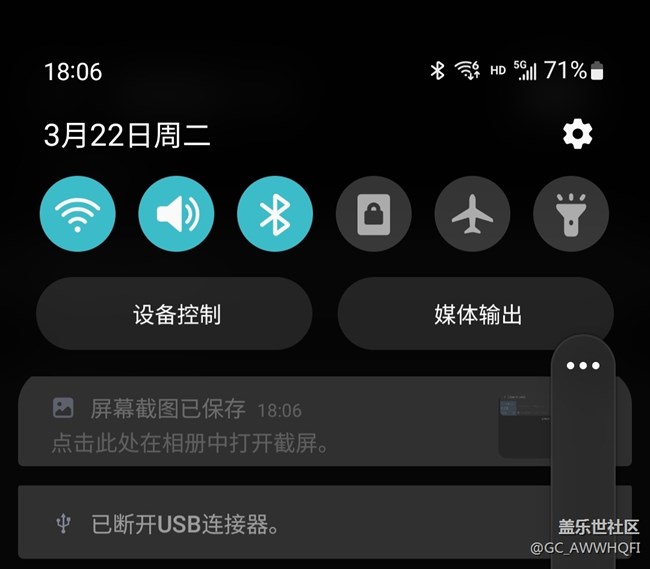Open 设备控制 device control
The image size is (650, 569).
coord(175,314)
